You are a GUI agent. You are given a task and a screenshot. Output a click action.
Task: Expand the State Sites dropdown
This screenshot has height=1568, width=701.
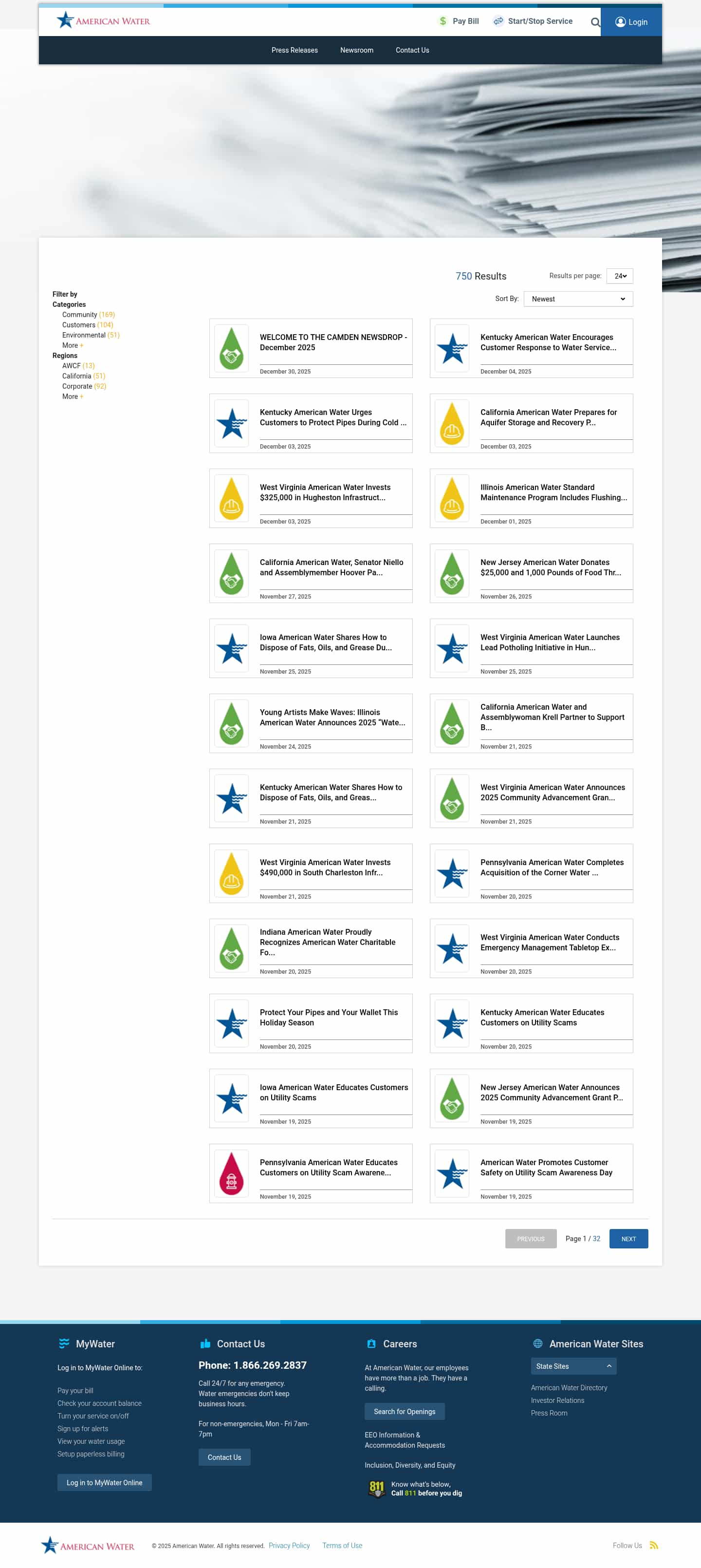tap(573, 1366)
